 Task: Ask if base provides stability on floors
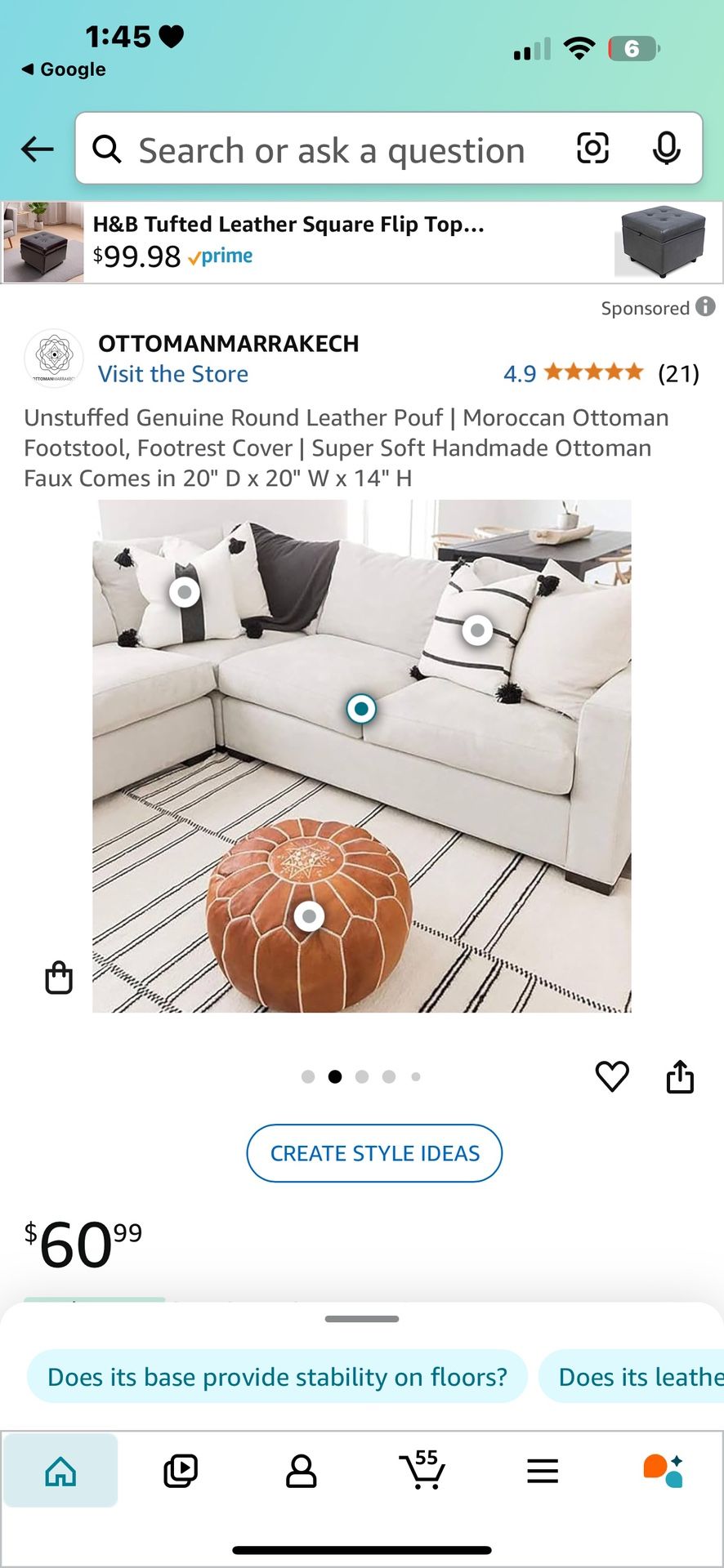tap(277, 1377)
